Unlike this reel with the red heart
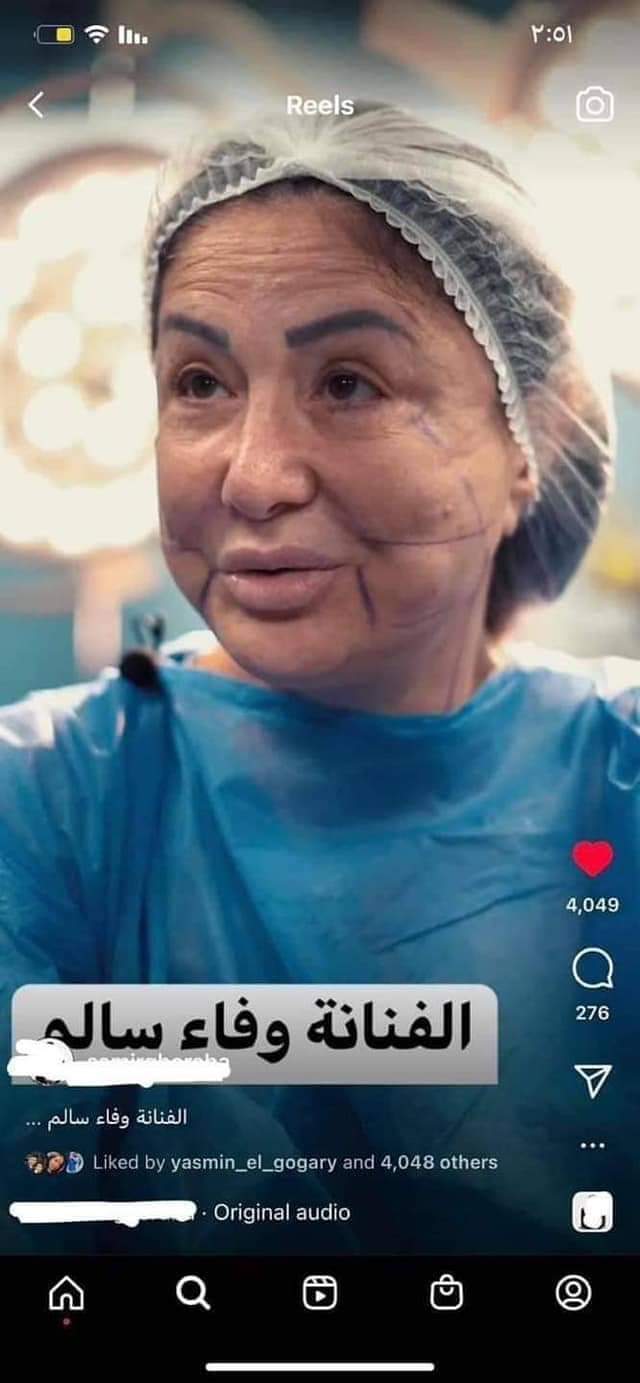 592,859
